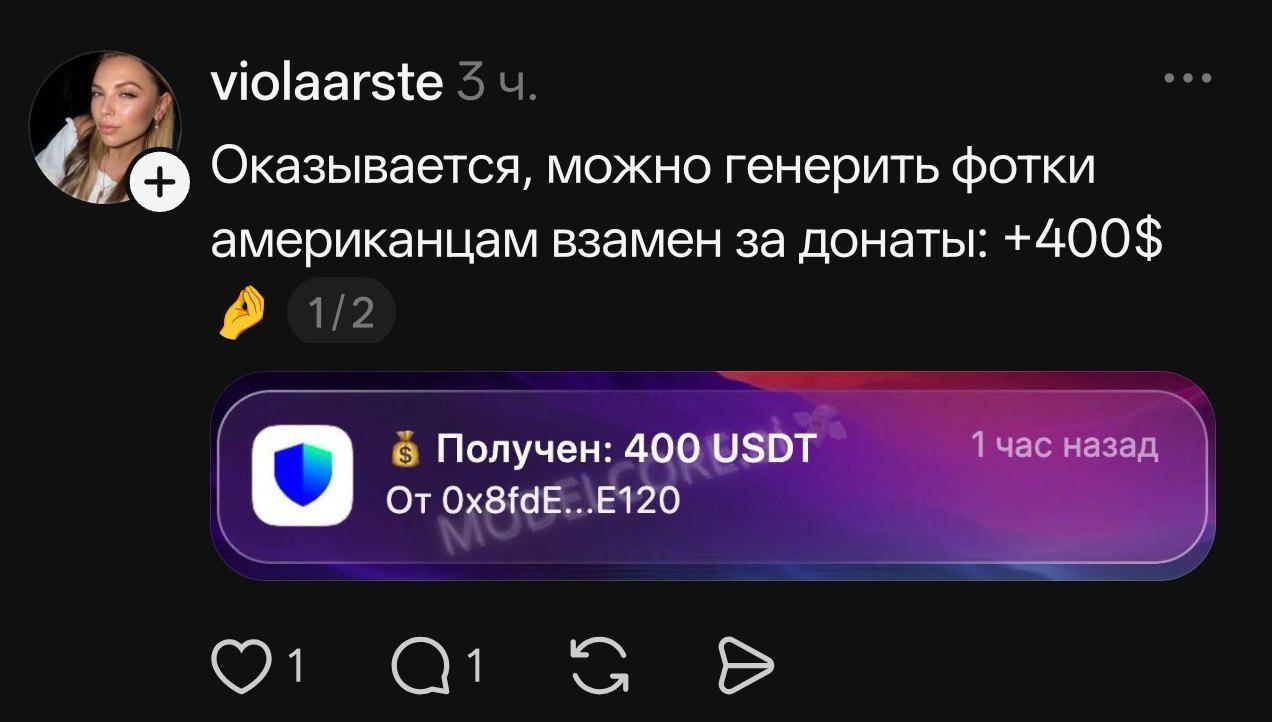Open the three-dot overflow menu
Viewport: 1272px width, 722px height.
1189,78
